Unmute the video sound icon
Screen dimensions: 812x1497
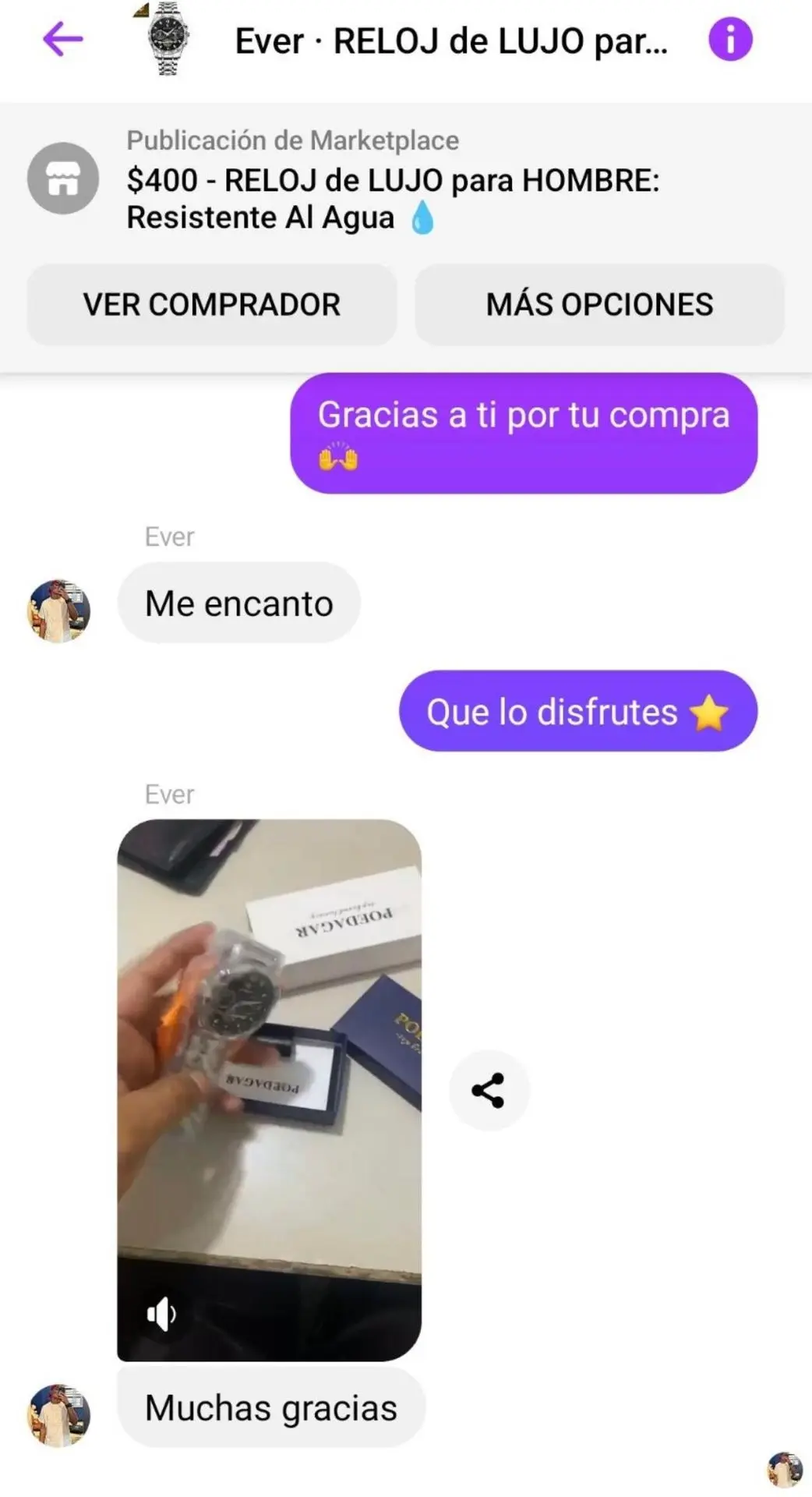(161, 1315)
